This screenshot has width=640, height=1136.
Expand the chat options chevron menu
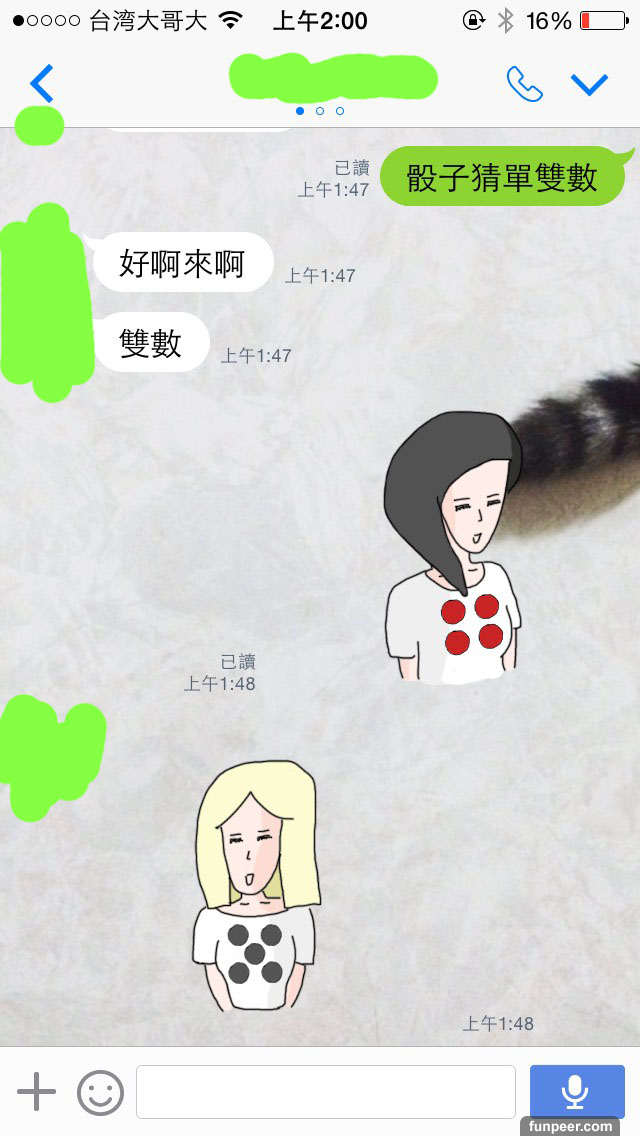[590, 84]
